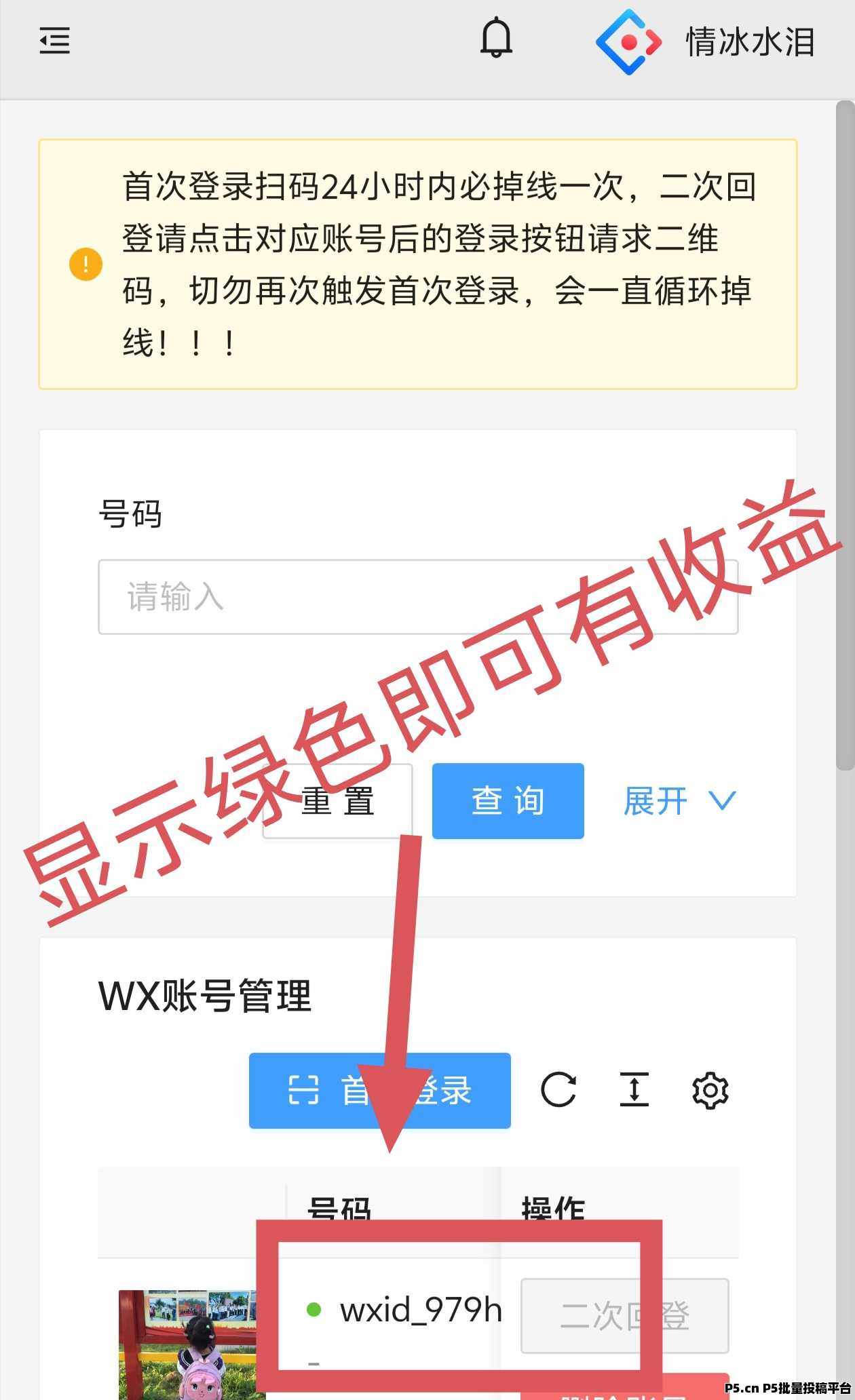
Task: Focus the 号码 input field
Action: pyautogui.click(x=418, y=597)
